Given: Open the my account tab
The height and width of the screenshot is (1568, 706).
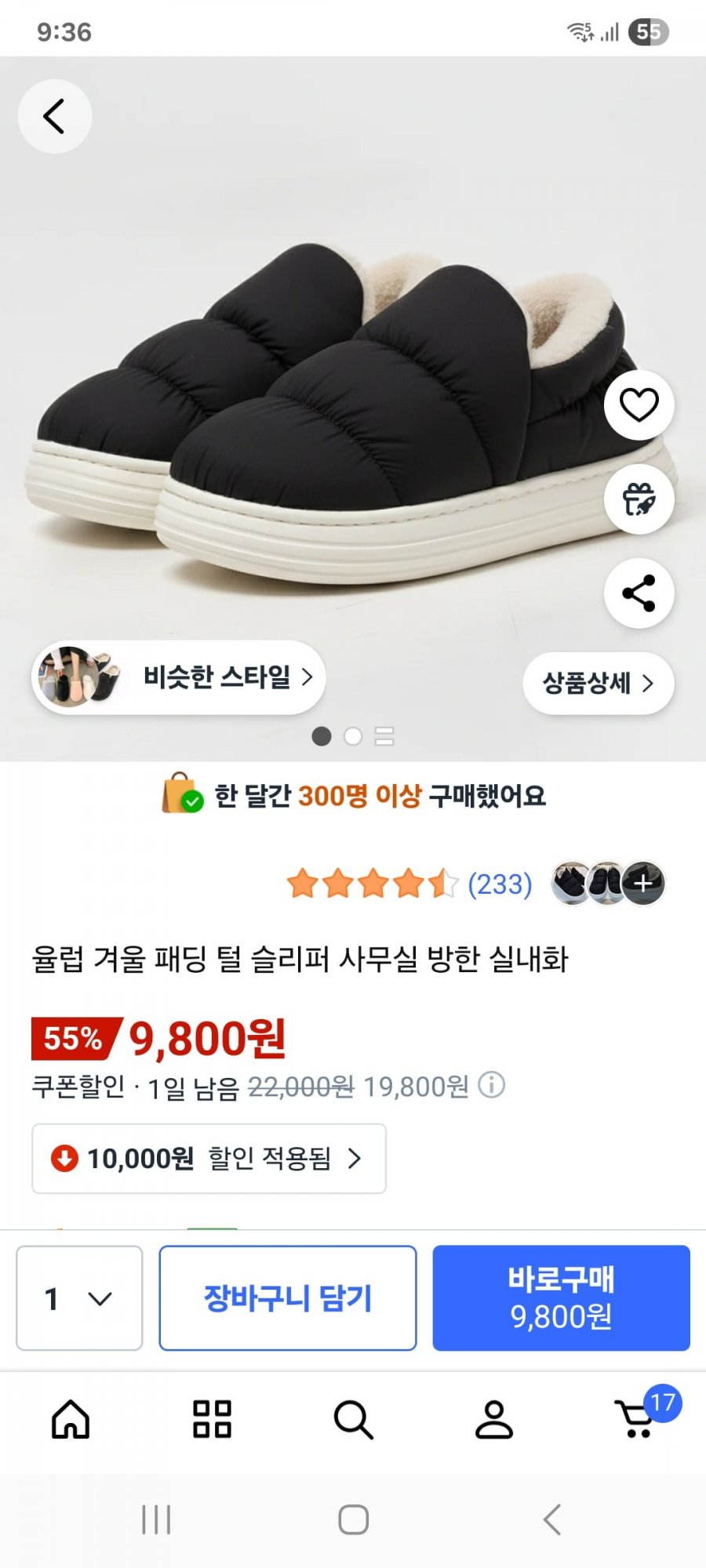Looking at the screenshot, I should point(494,1420).
